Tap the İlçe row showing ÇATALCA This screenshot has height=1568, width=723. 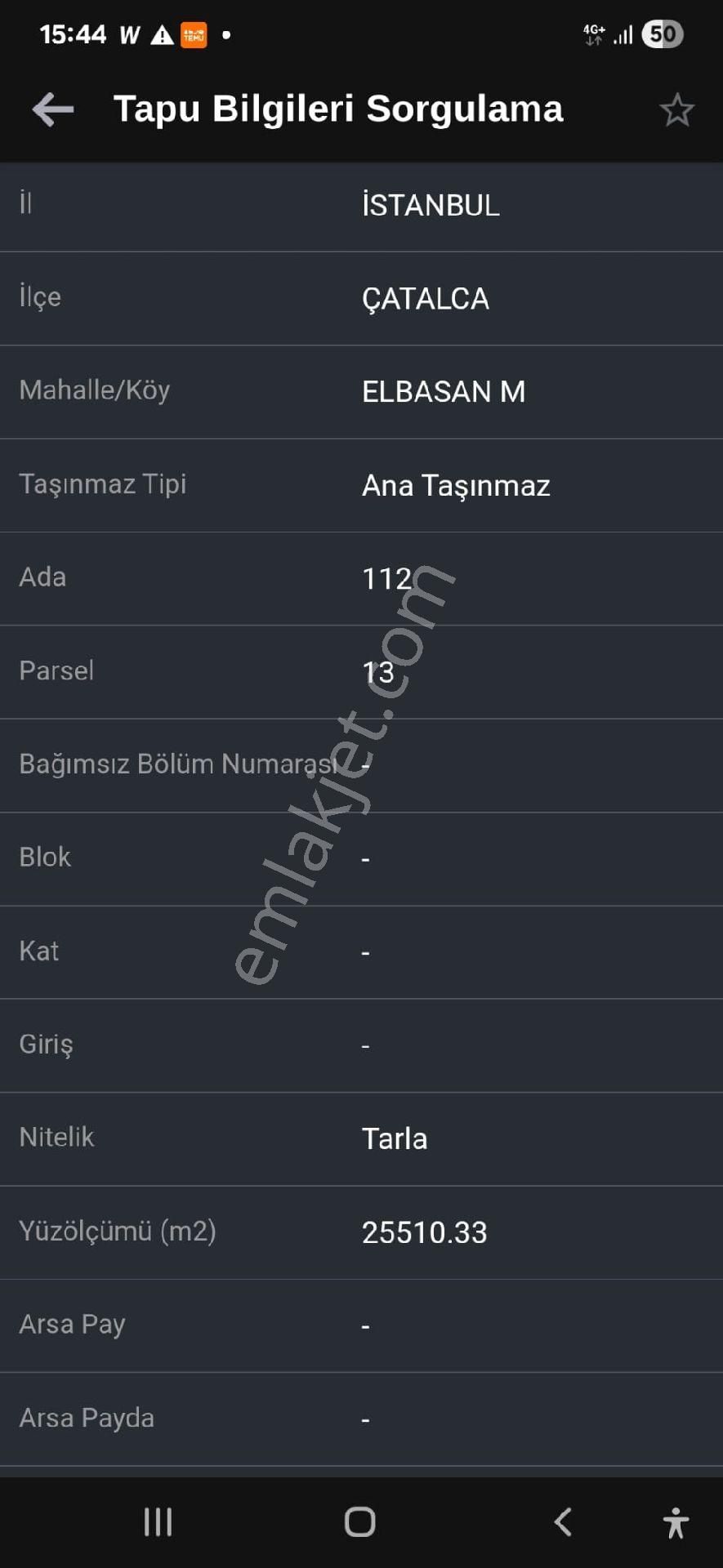[361, 298]
